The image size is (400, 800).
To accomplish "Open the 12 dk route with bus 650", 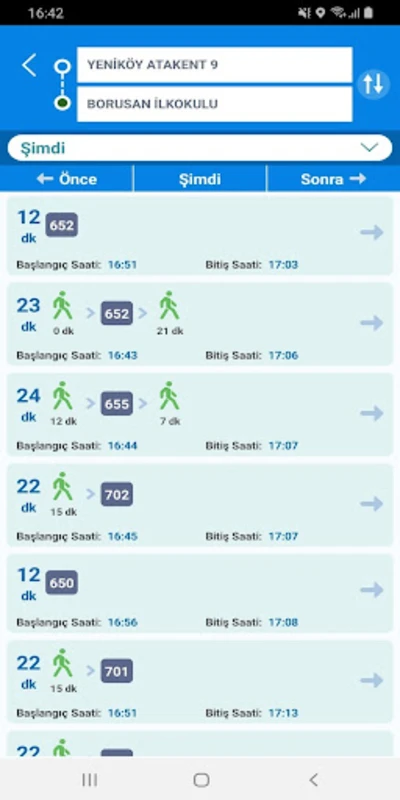I will pyautogui.click(x=200, y=593).
